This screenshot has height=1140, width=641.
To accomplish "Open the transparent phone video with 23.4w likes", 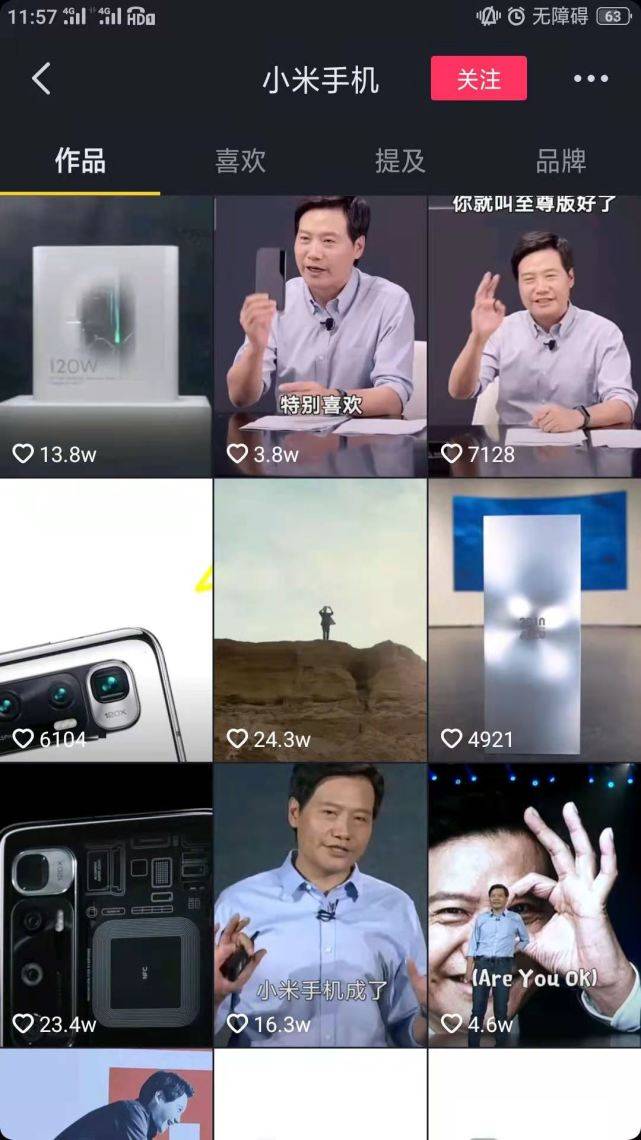I will point(106,905).
